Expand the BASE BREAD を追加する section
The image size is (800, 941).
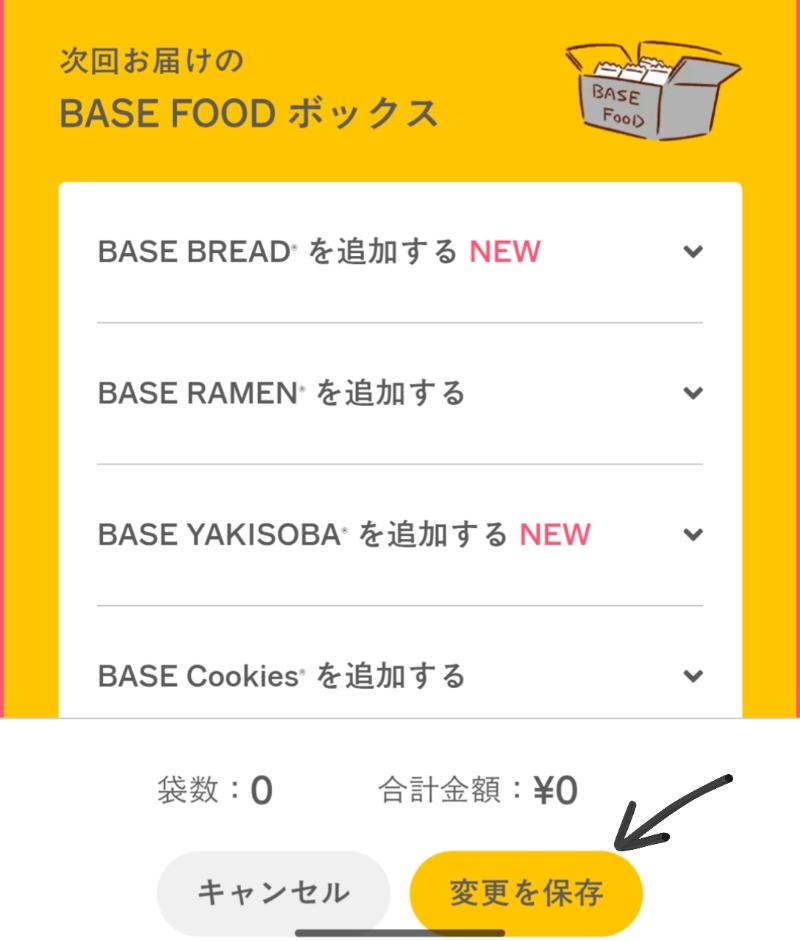[x=693, y=252]
